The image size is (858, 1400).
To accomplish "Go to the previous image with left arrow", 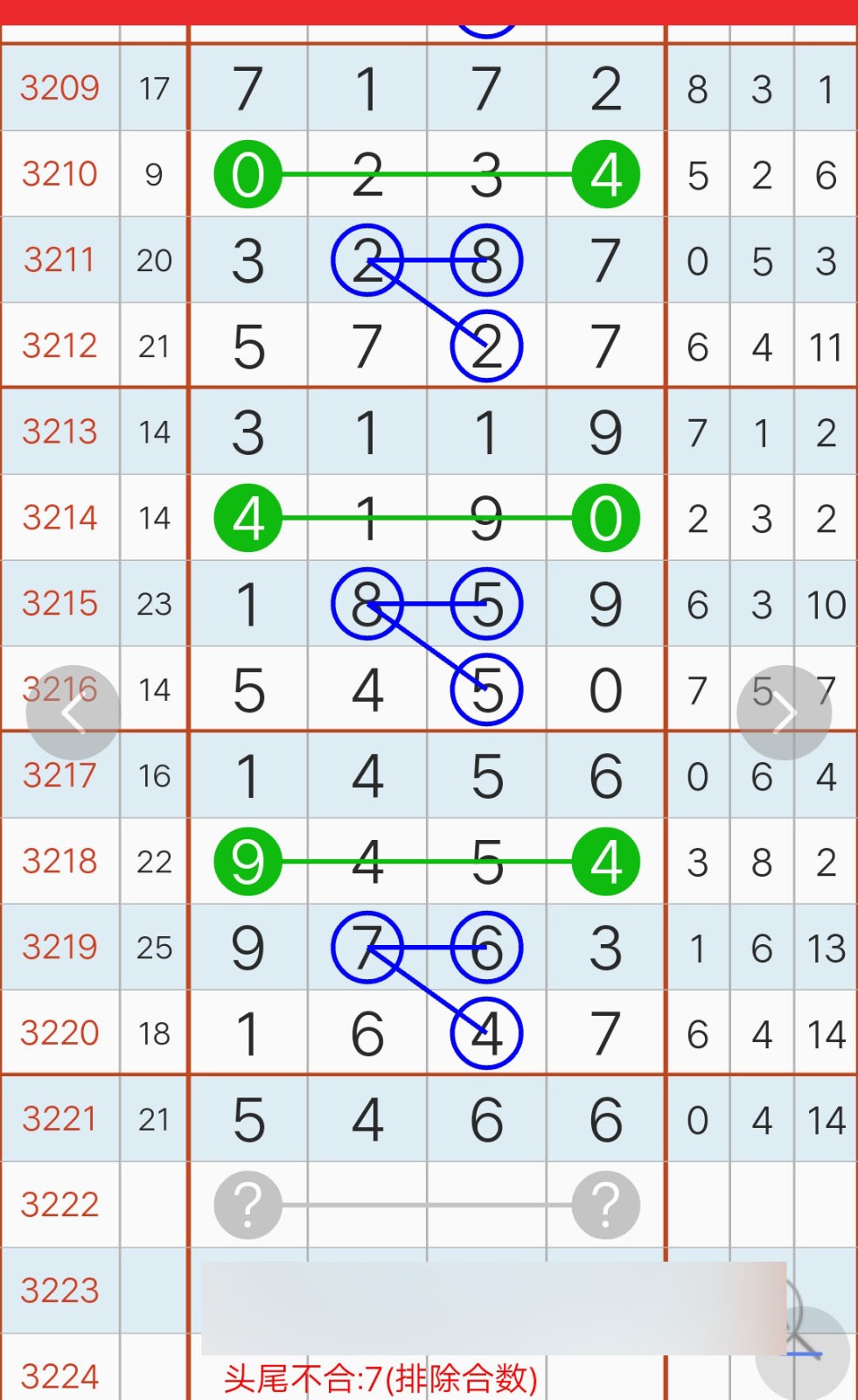I will [73, 713].
